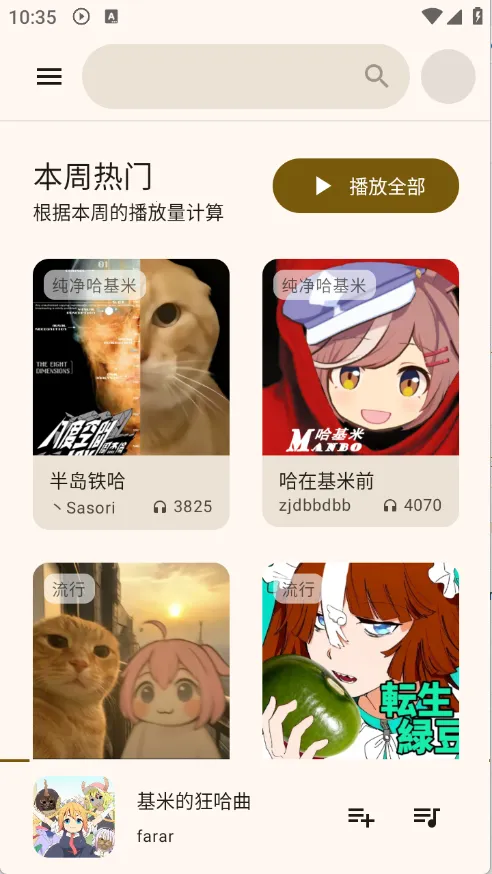Open the song card 哈在基米前
The height and width of the screenshot is (874, 492).
[361, 393]
